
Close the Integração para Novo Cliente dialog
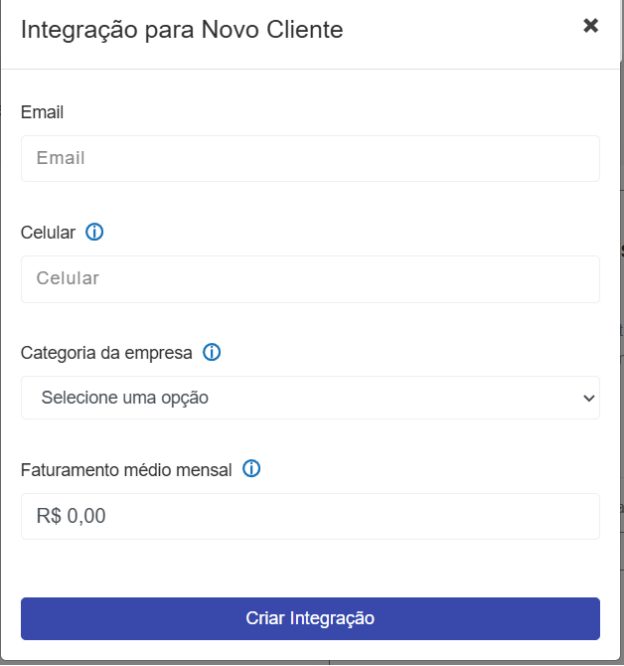tap(590, 26)
